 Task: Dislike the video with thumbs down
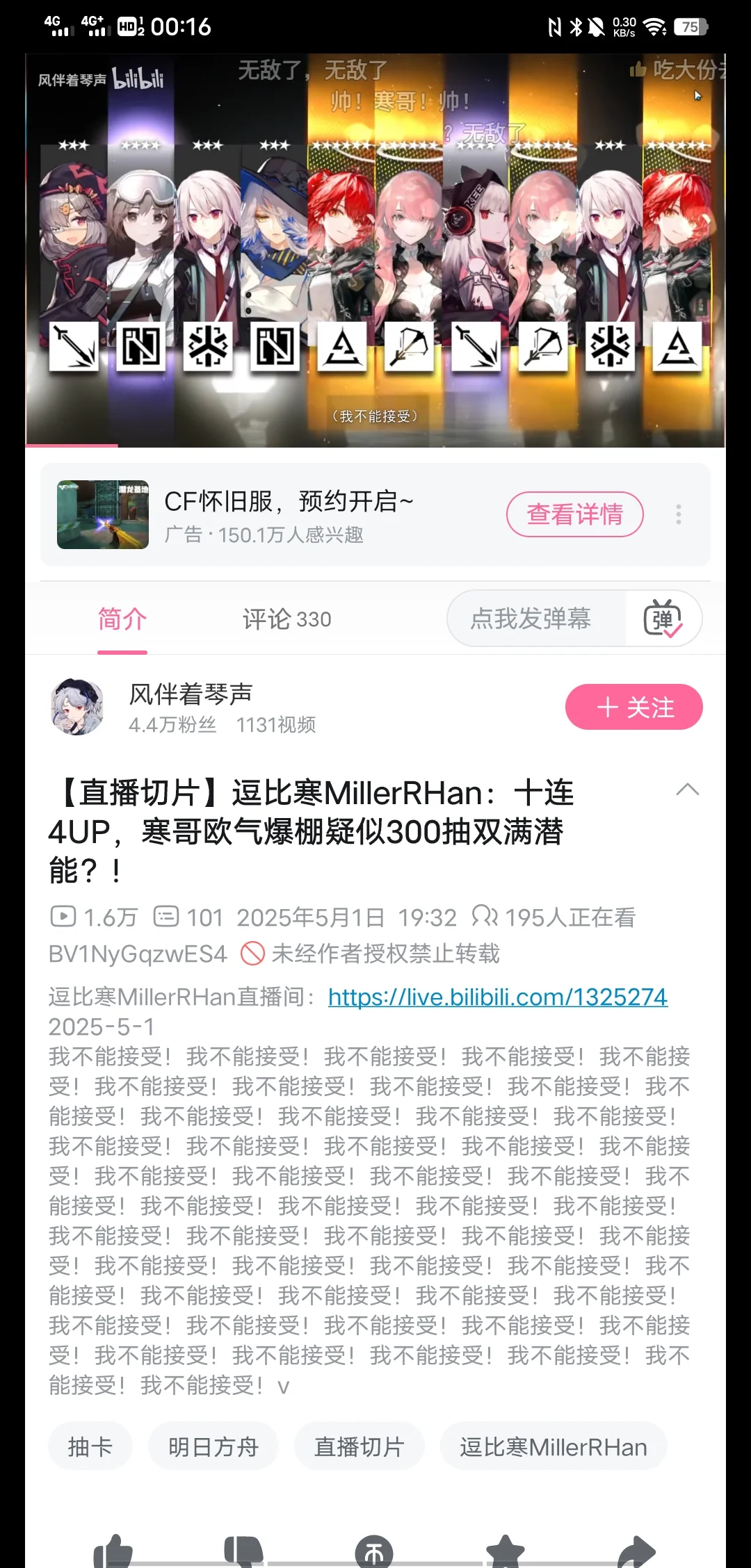click(x=243, y=1551)
